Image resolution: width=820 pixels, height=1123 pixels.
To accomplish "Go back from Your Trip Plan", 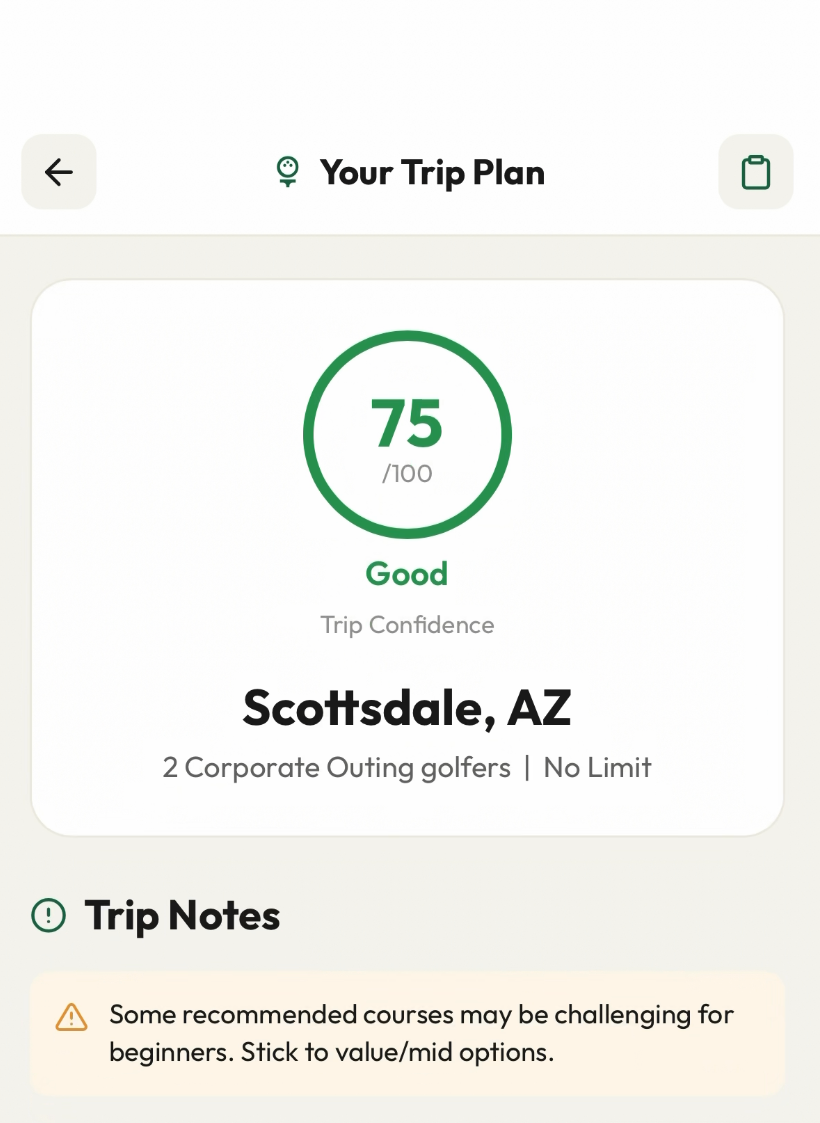I will [59, 172].
